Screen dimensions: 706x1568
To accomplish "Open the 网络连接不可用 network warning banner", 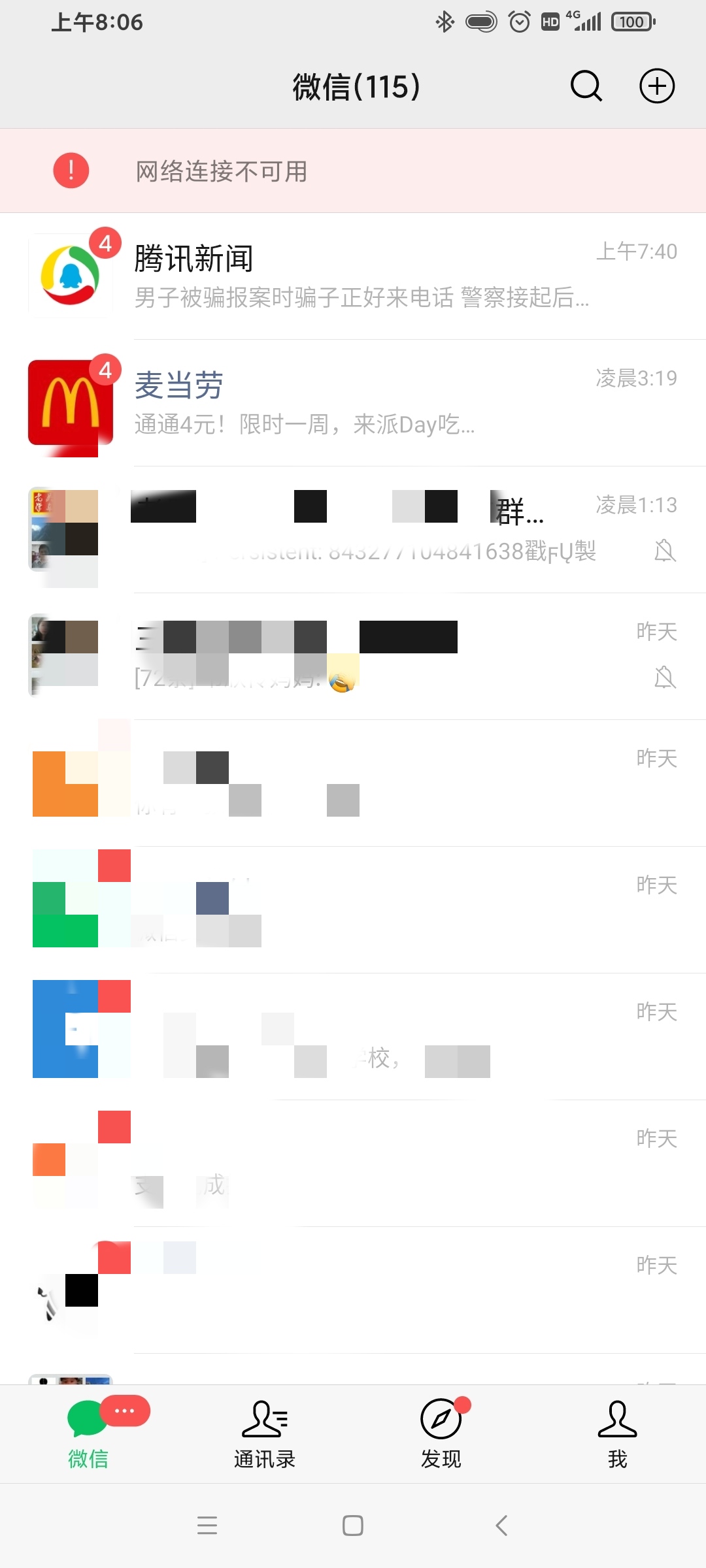I will (x=353, y=171).
